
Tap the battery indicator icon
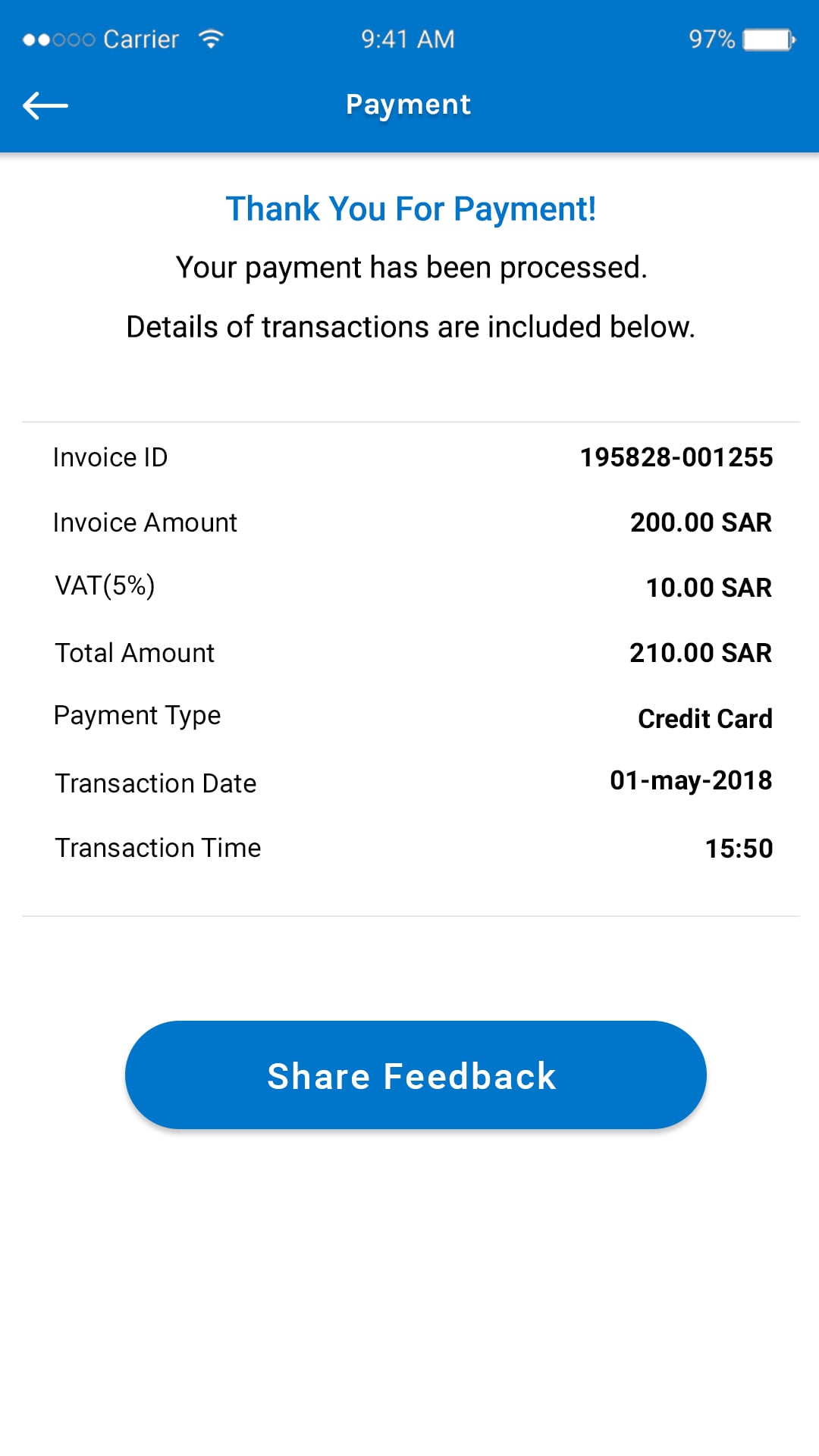(x=767, y=36)
